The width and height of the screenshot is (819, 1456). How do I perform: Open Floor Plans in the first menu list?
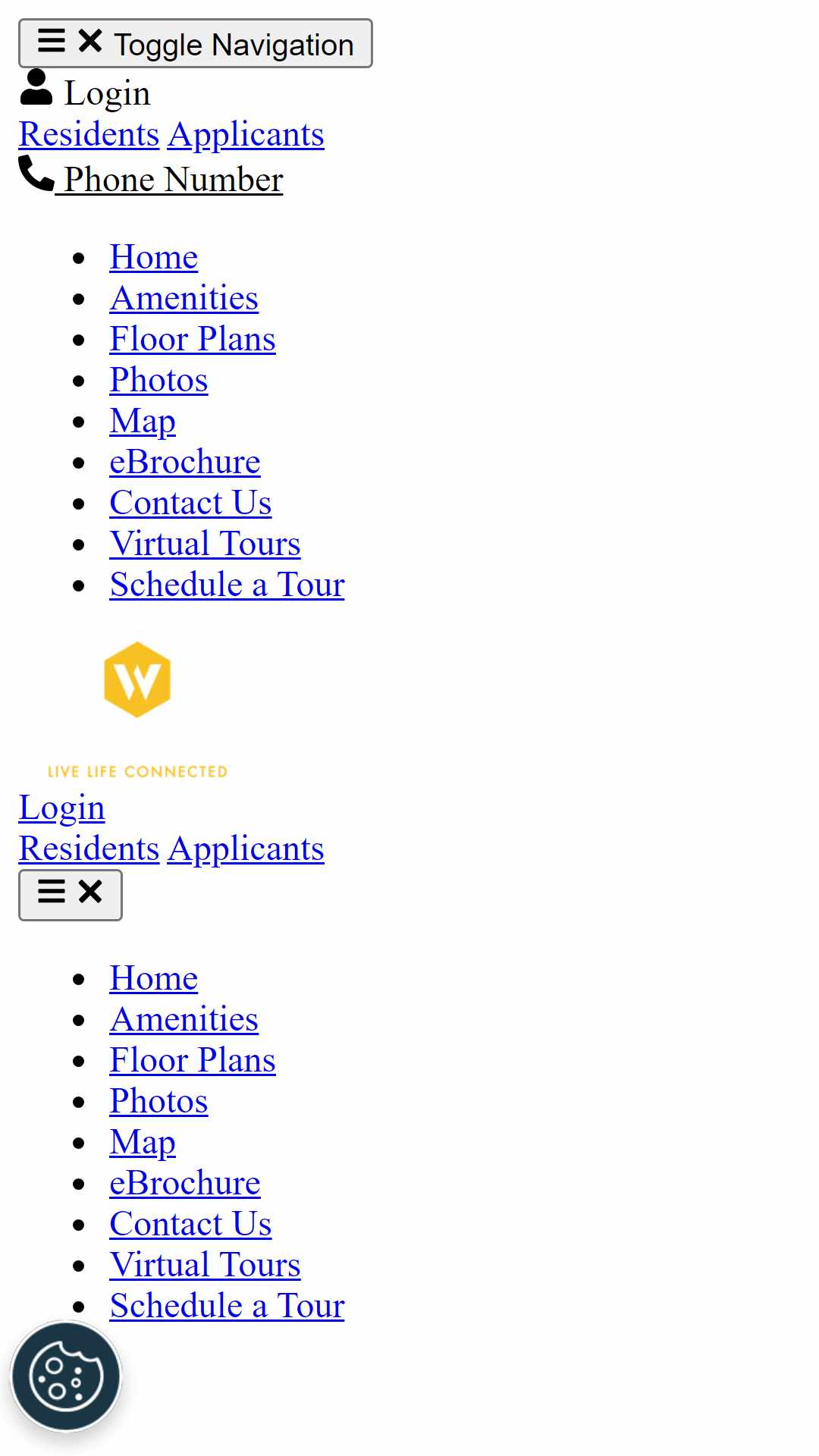(x=193, y=339)
